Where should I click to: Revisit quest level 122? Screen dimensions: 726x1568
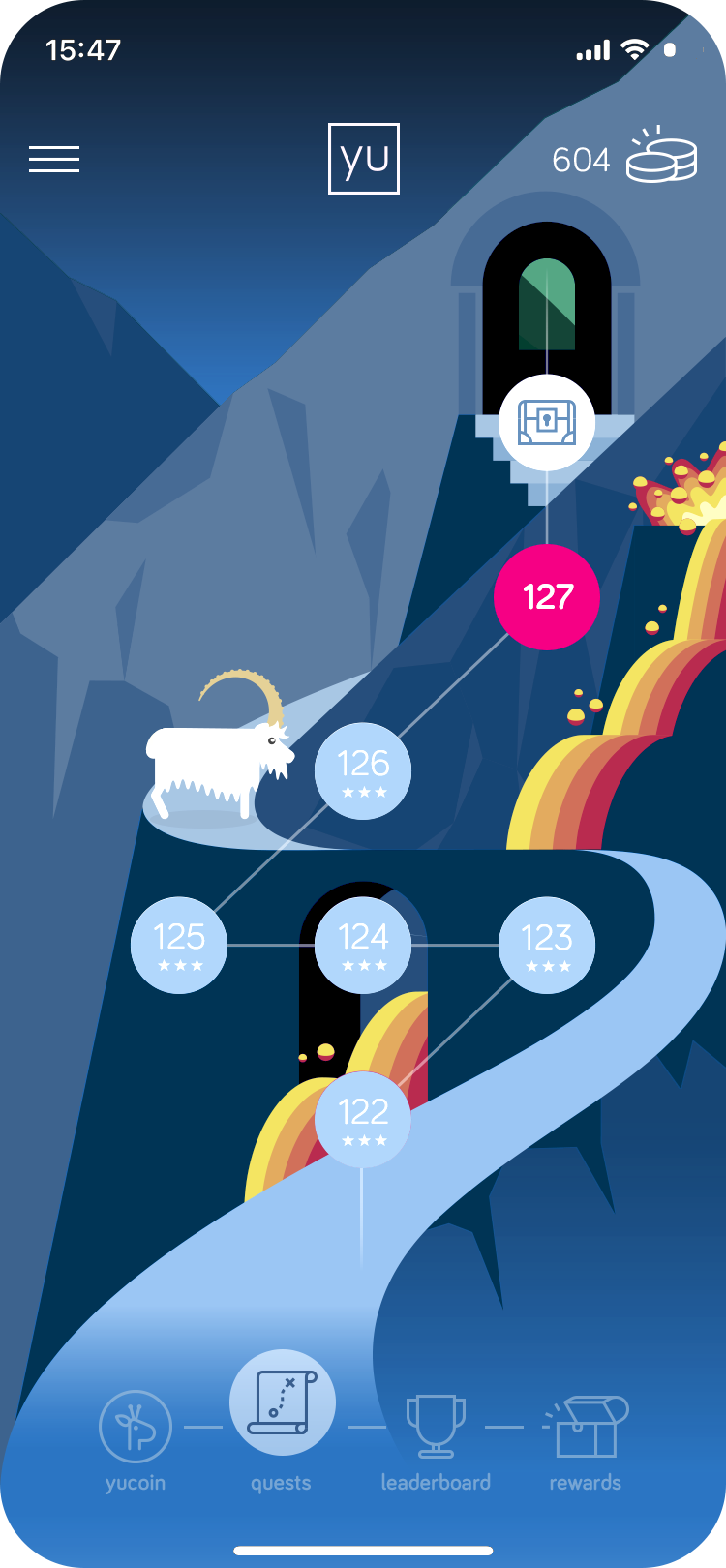coord(363,1119)
